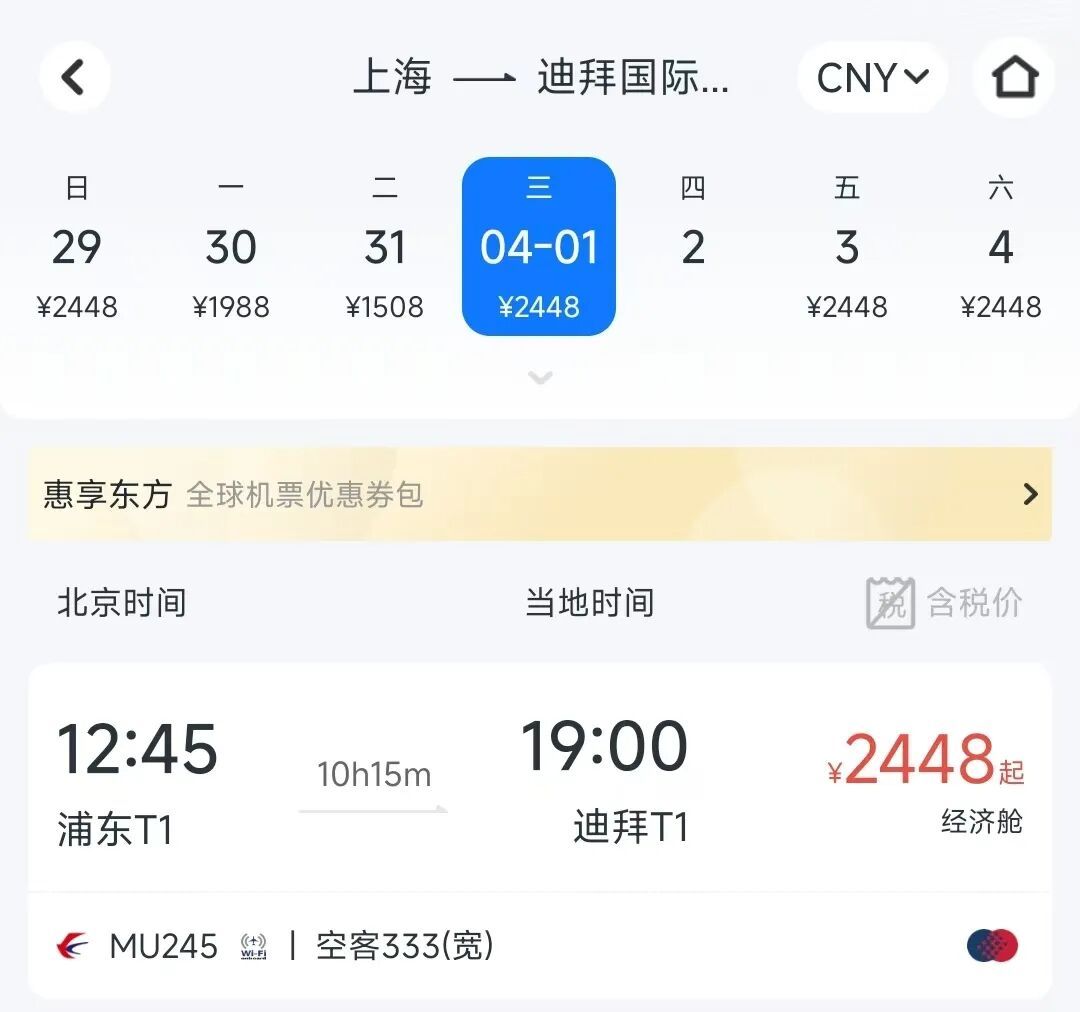Image resolution: width=1080 pixels, height=1012 pixels.
Task: Select Tuesday 31 date priced ¥1508
Action: point(385,247)
